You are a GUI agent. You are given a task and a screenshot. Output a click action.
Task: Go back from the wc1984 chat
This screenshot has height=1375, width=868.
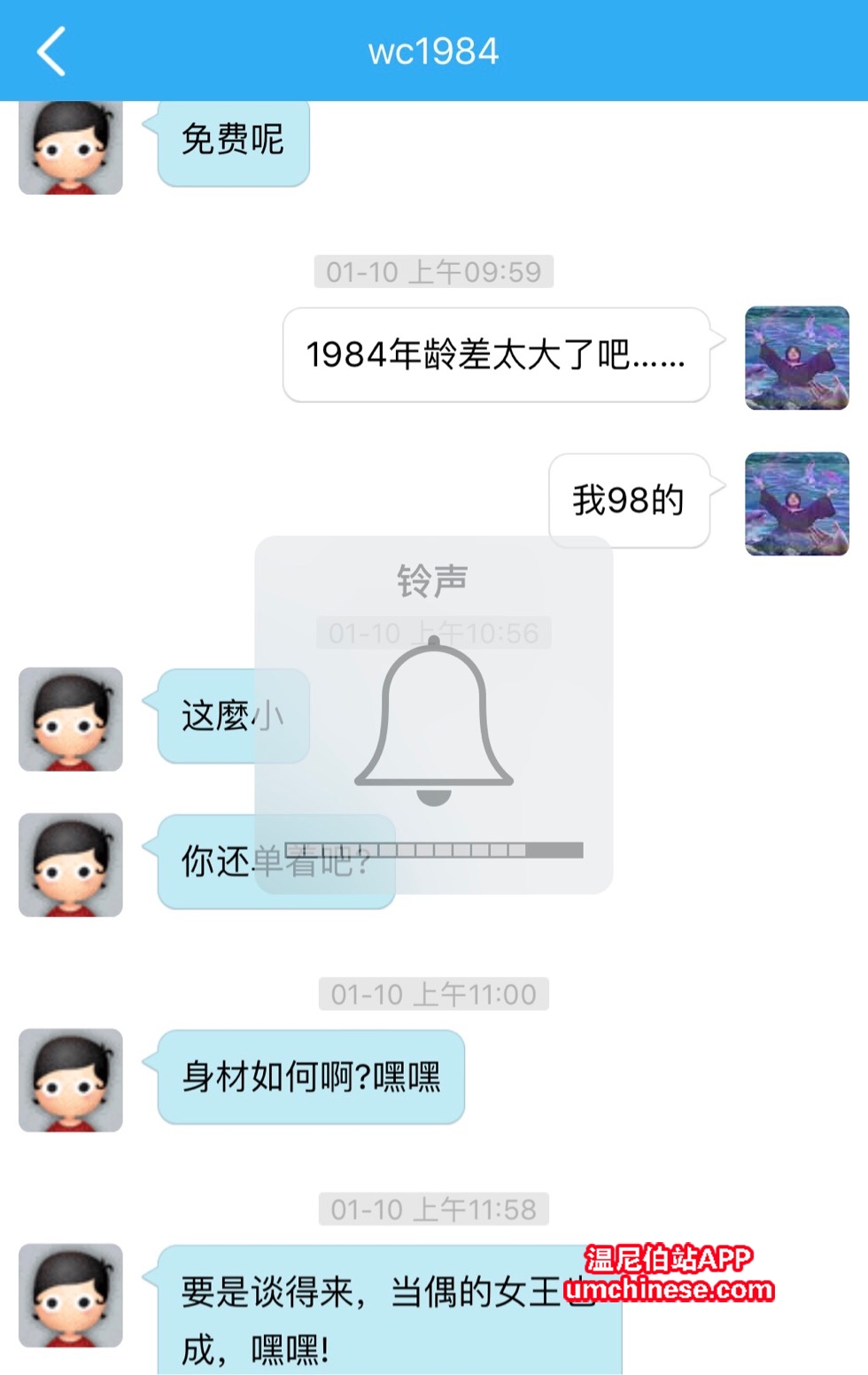[51, 51]
